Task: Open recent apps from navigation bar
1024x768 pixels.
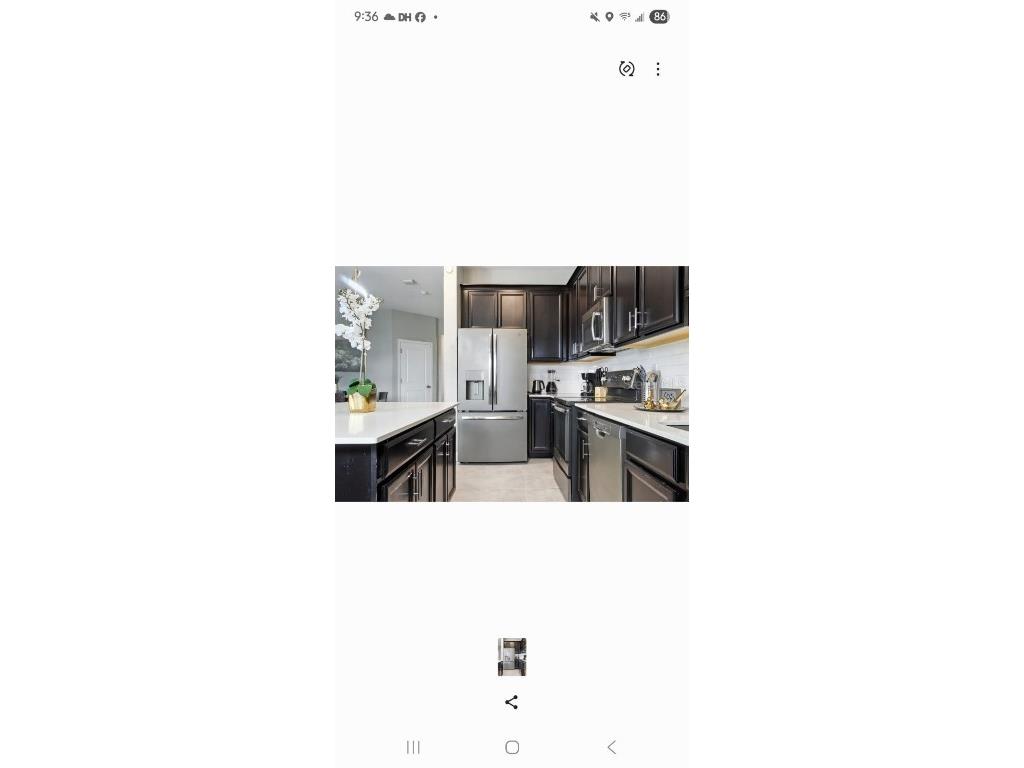Action: [413, 747]
